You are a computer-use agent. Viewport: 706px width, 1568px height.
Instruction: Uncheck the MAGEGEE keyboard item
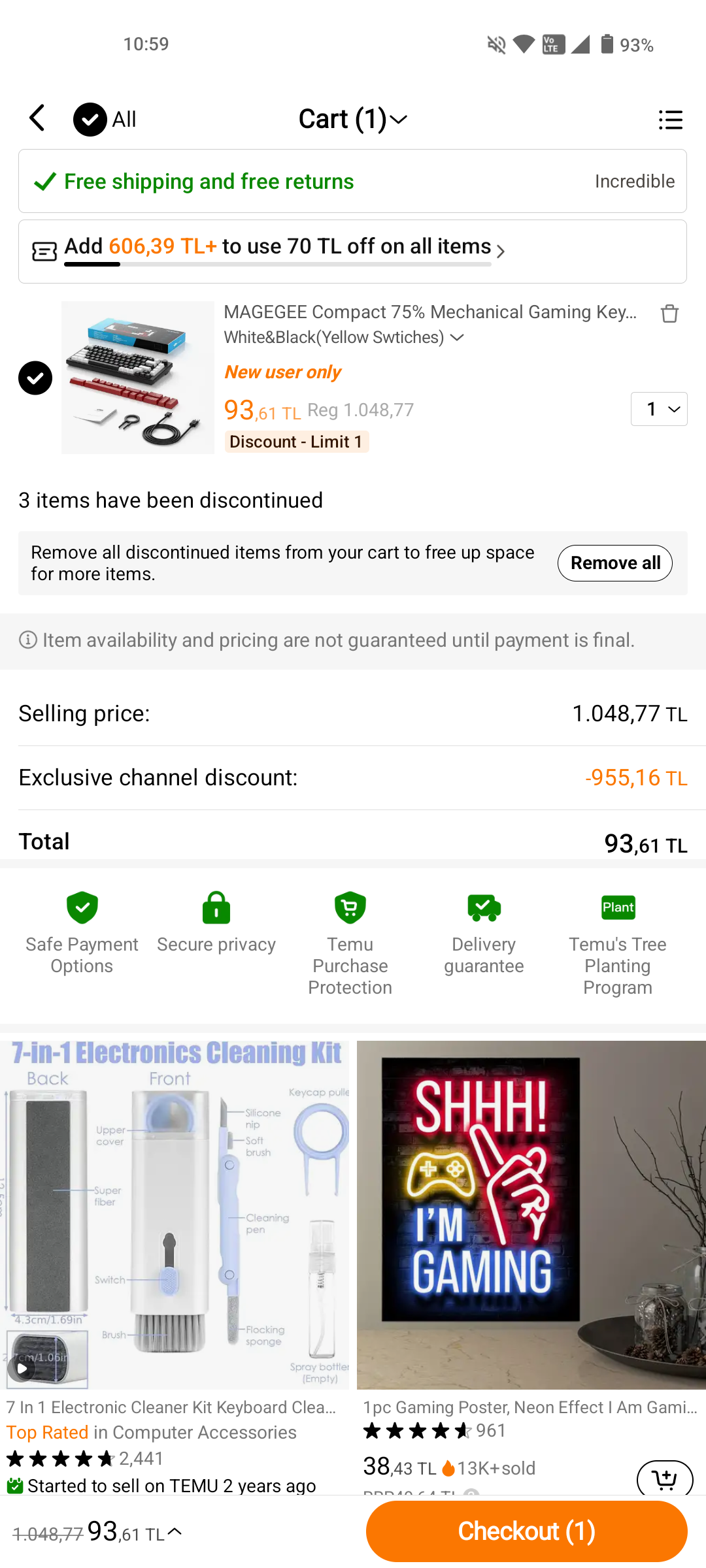tap(35, 378)
